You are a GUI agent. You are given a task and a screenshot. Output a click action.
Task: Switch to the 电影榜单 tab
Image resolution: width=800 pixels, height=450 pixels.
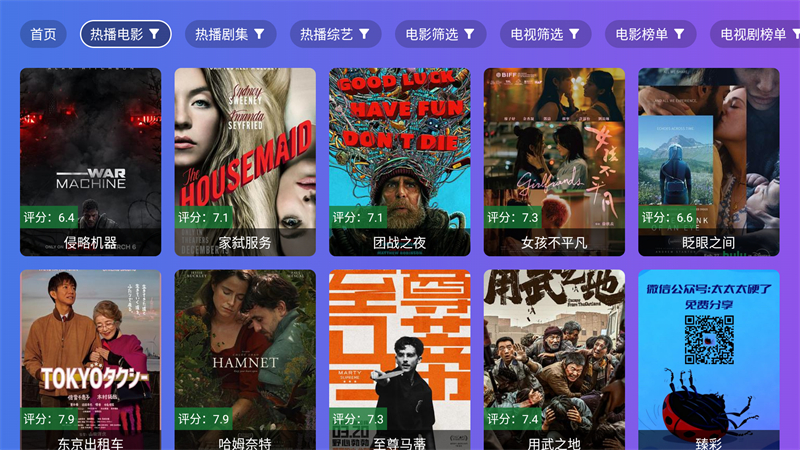tap(650, 34)
